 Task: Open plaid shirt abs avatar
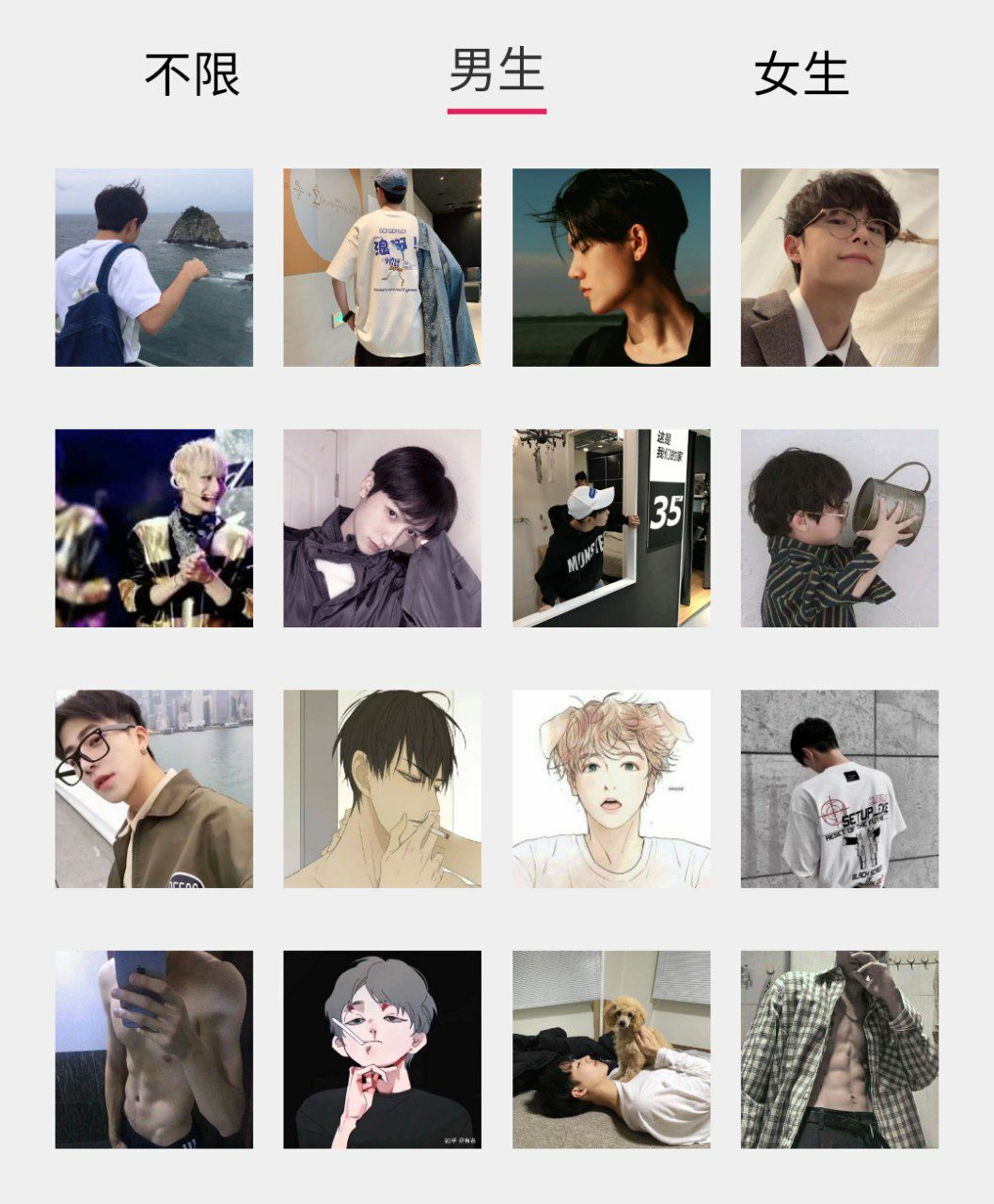click(x=839, y=1049)
